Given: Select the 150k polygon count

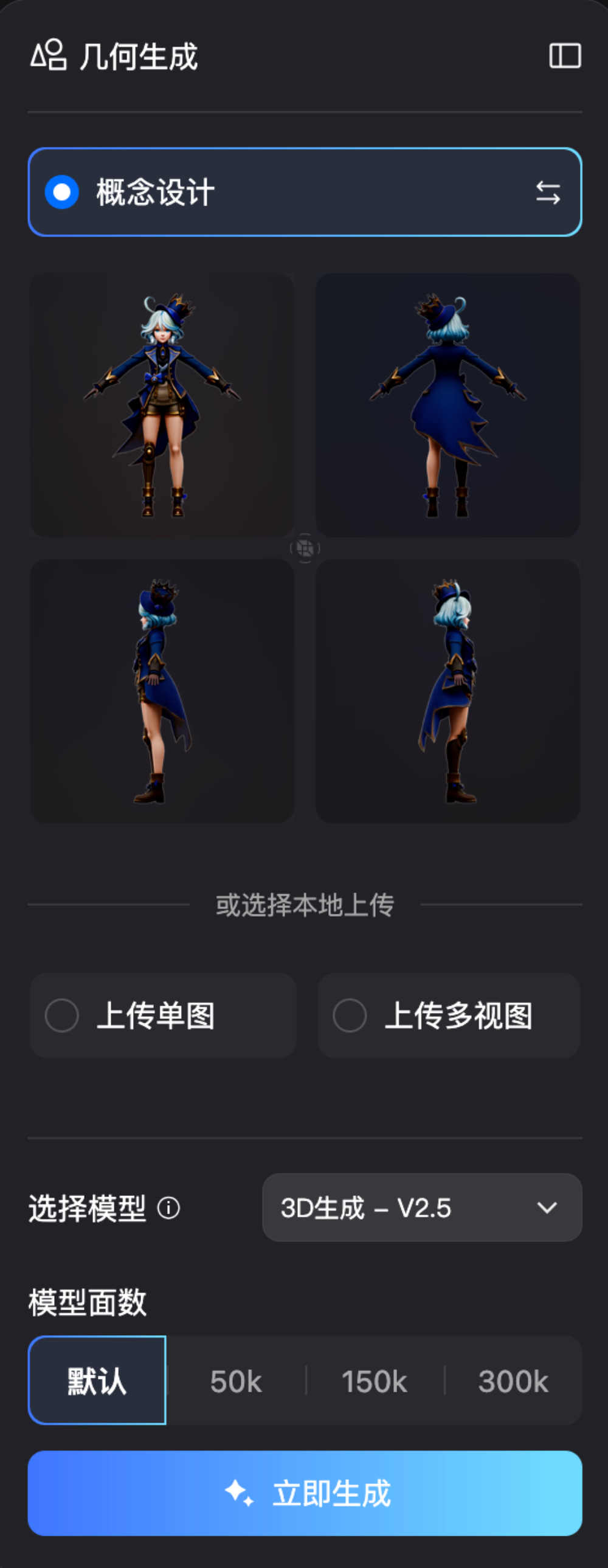Looking at the screenshot, I should (374, 1382).
